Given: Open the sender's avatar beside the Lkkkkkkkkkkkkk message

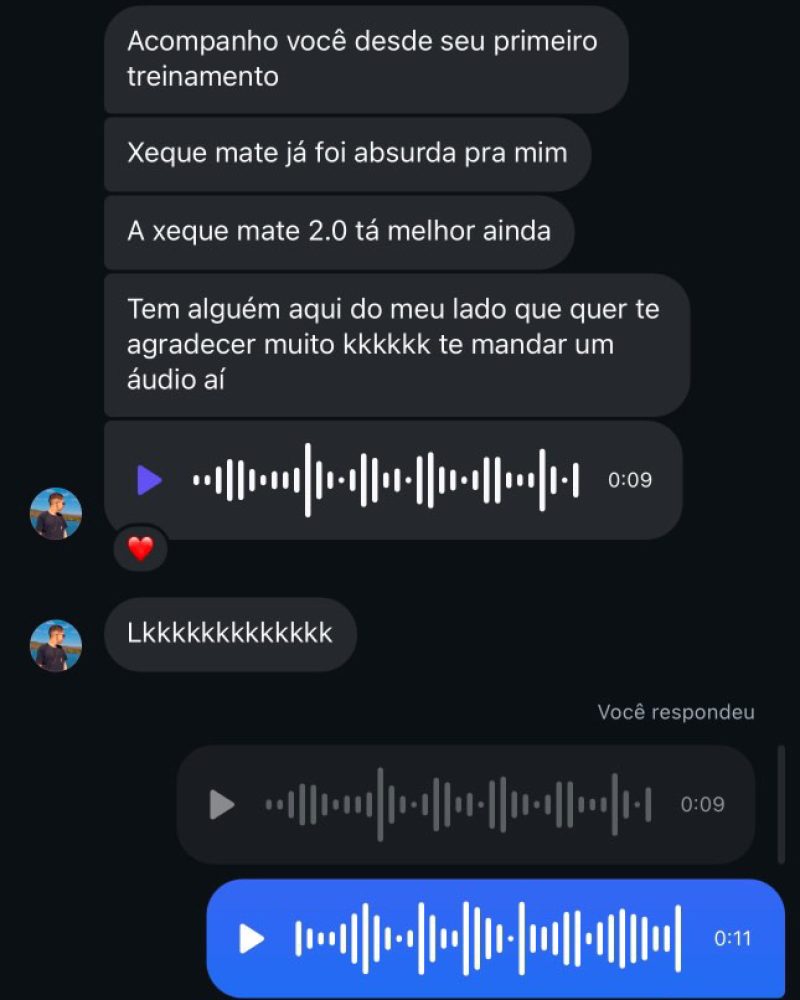Looking at the screenshot, I should (x=56, y=645).
